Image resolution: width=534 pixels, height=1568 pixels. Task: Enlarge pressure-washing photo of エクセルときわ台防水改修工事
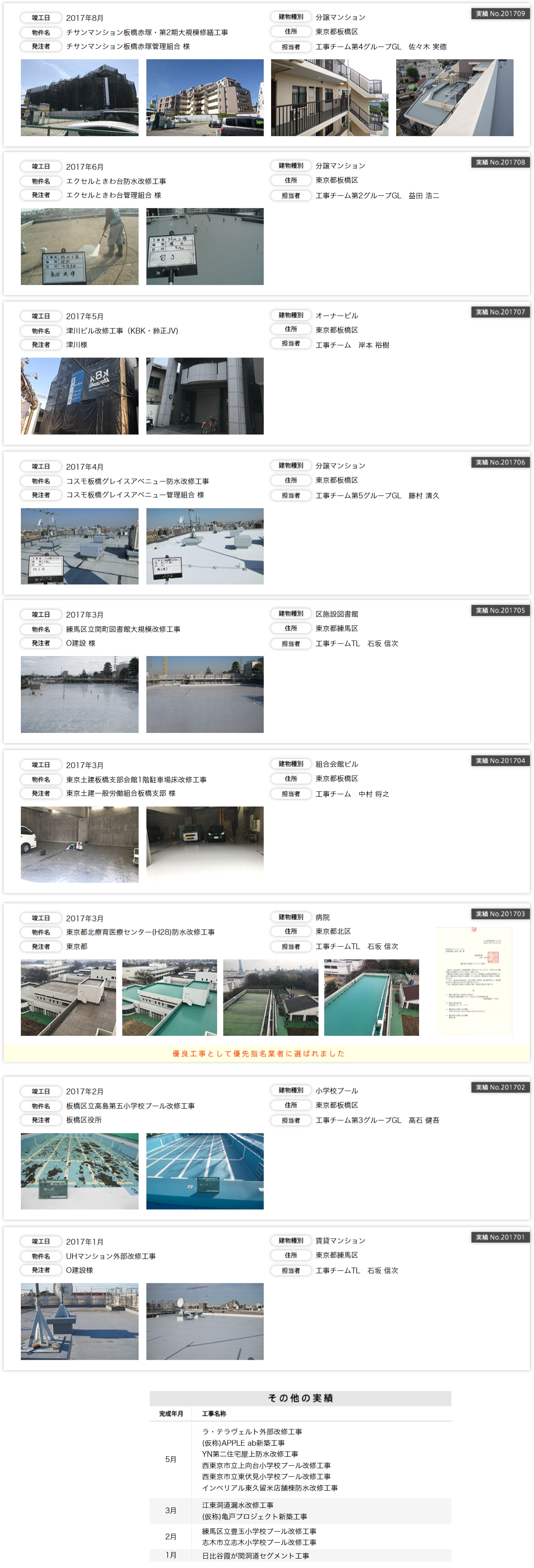click(79, 247)
